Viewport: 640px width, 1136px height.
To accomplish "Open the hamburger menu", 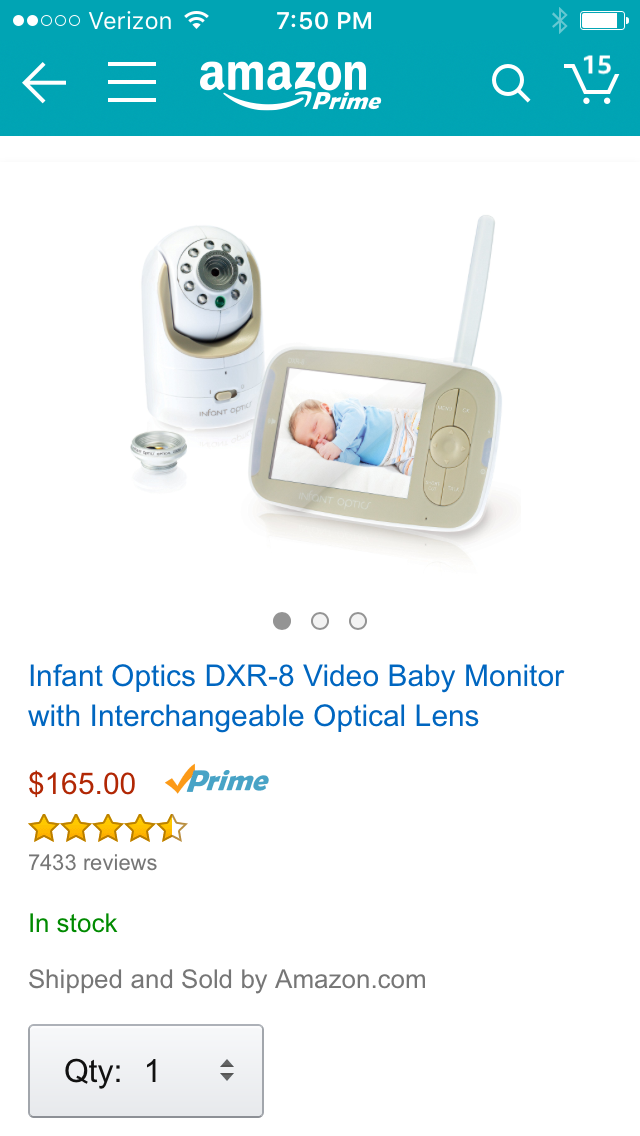I will tap(132, 82).
